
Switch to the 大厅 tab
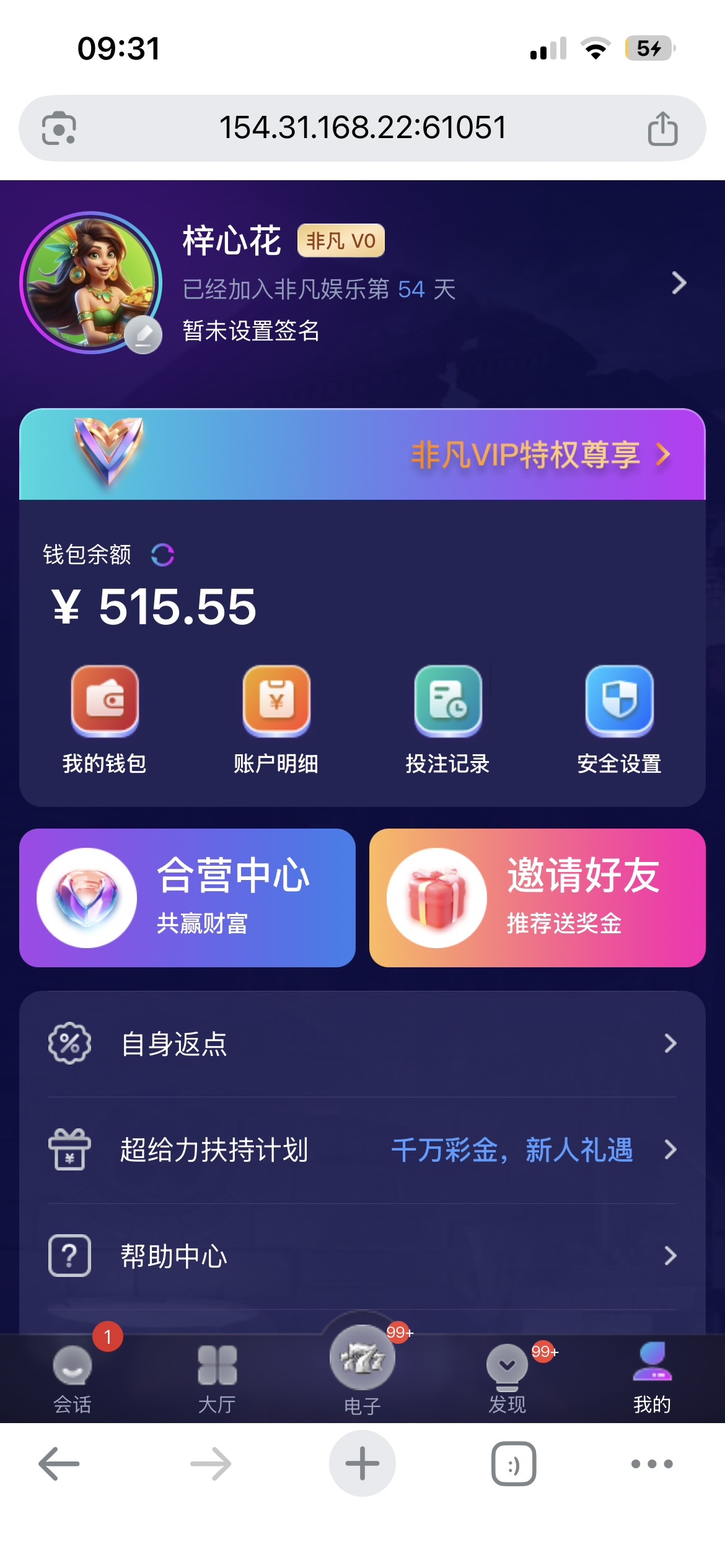217,1376
